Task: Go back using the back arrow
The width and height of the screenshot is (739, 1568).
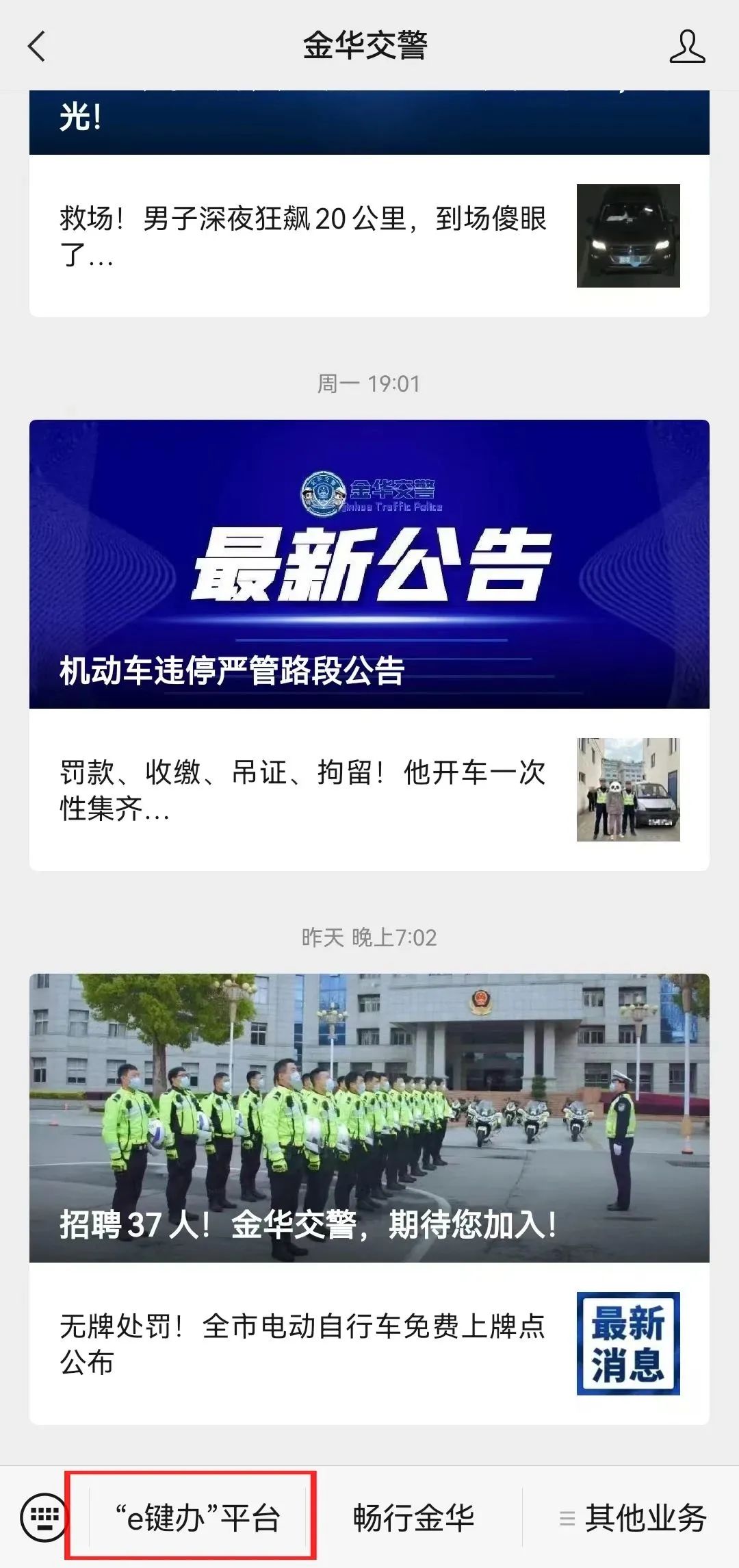Action: tap(37, 47)
